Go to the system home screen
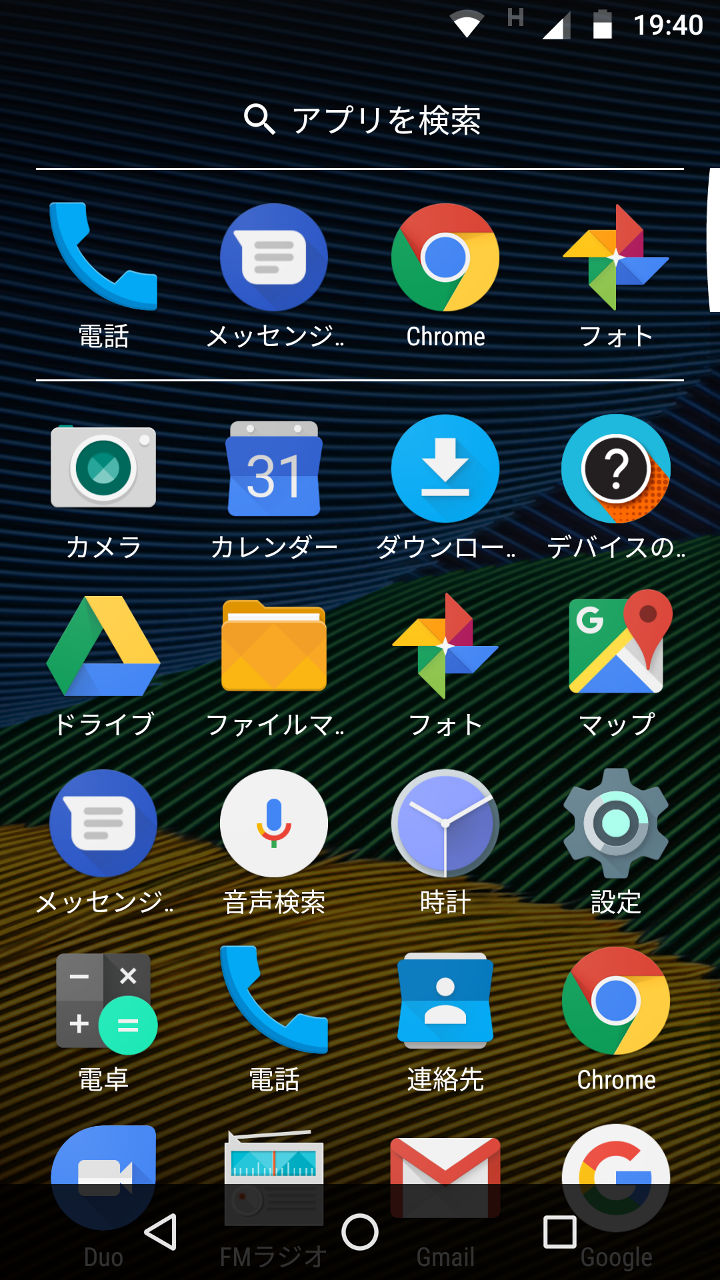Image resolution: width=720 pixels, height=1280 pixels. [360, 1232]
